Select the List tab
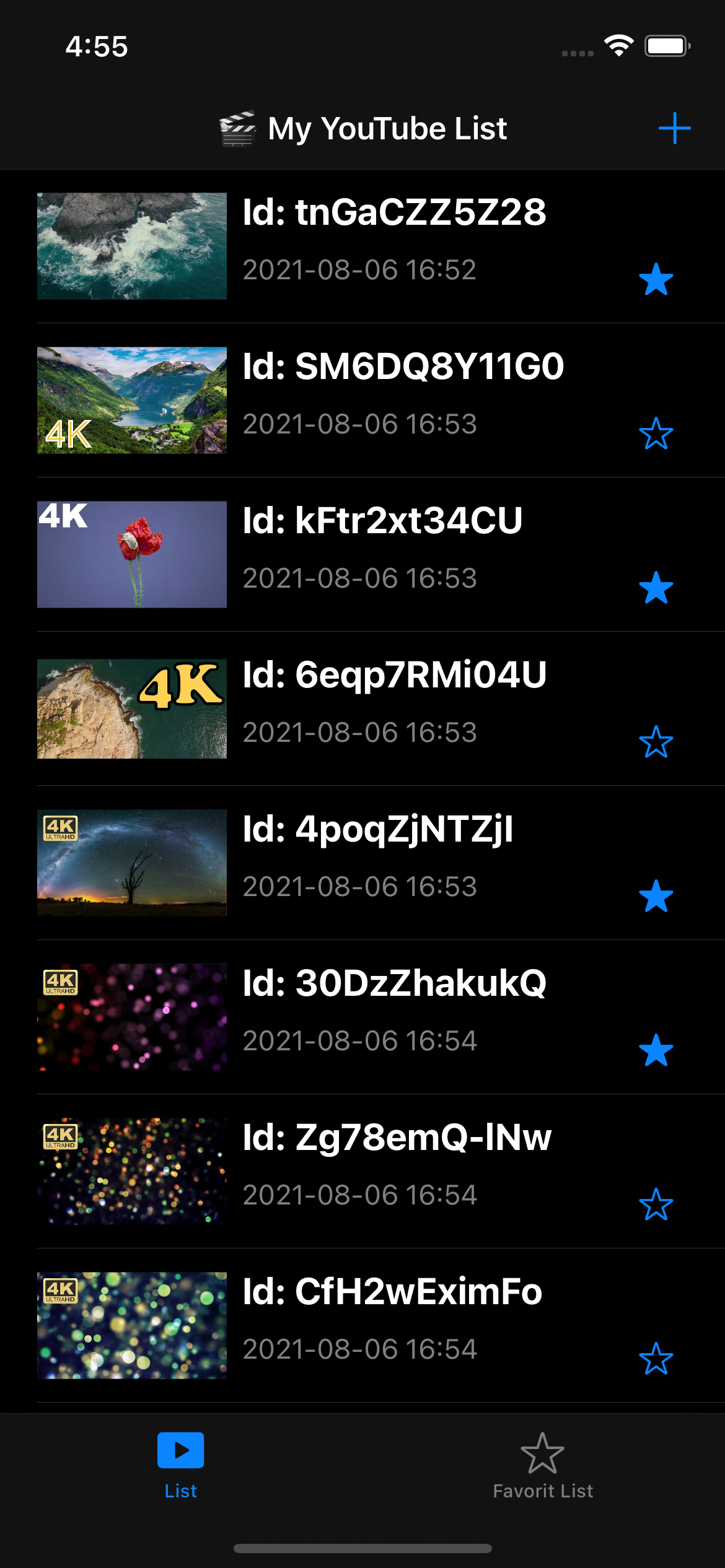Image resolution: width=725 pixels, height=1568 pixels. pyautogui.click(x=180, y=1474)
